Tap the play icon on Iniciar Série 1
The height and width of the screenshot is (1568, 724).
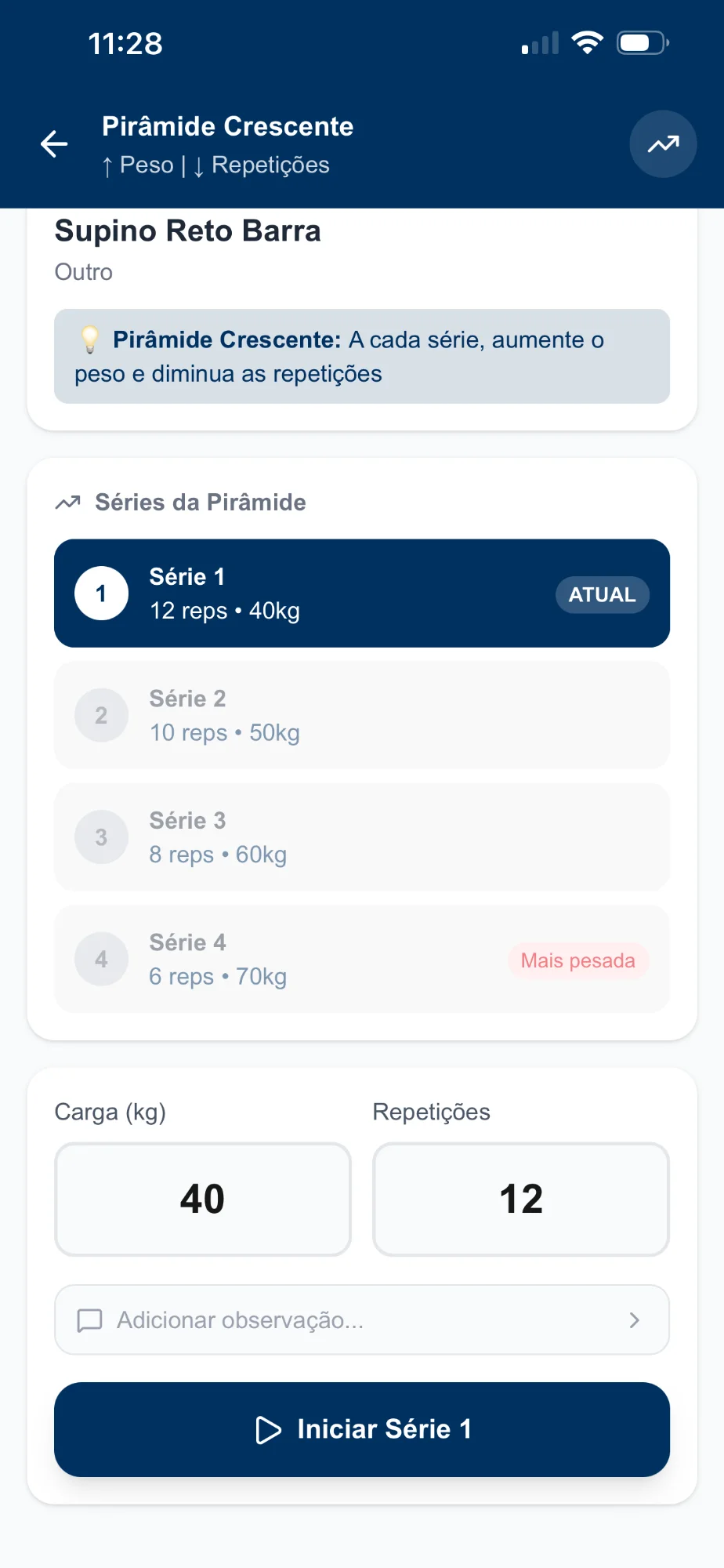click(268, 1428)
